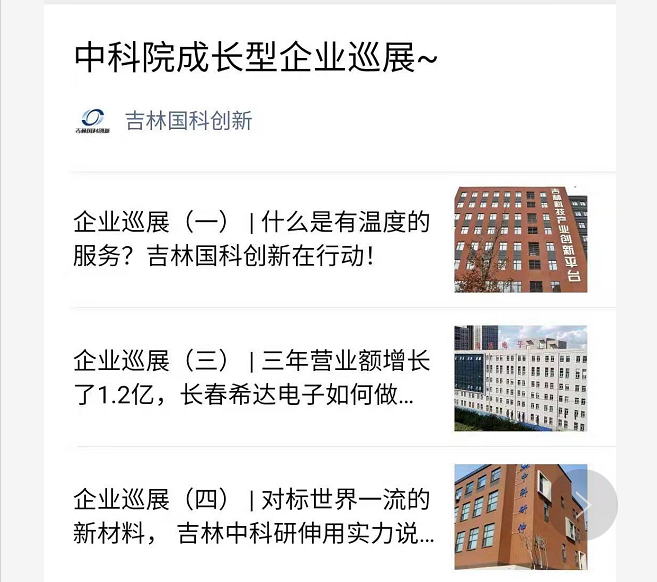The height and width of the screenshot is (582, 657).
Task: Open article 企业巡展（三）三年营业额增长了1.2亿
Action: pos(251,377)
